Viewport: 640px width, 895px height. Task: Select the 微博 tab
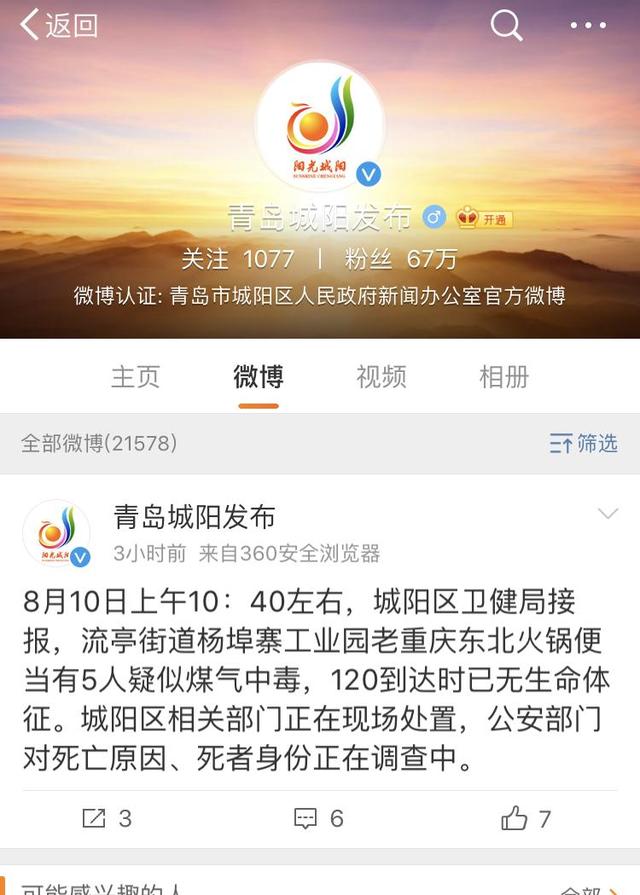(x=258, y=377)
